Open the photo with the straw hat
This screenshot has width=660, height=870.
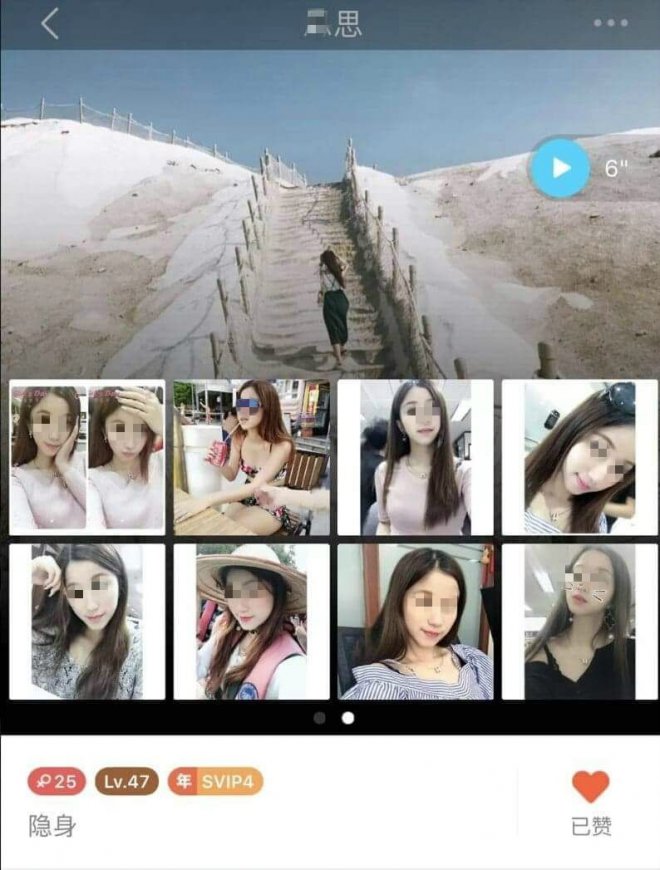[251, 621]
